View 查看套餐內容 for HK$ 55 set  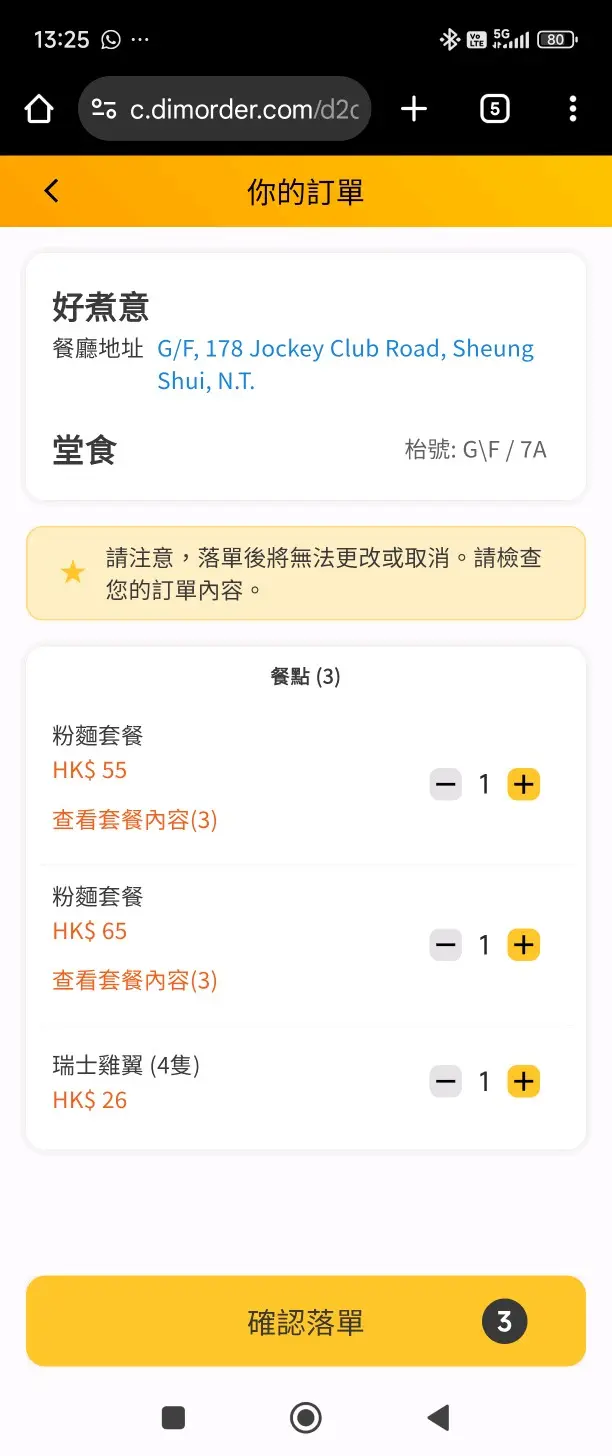(x=135, y=820)
